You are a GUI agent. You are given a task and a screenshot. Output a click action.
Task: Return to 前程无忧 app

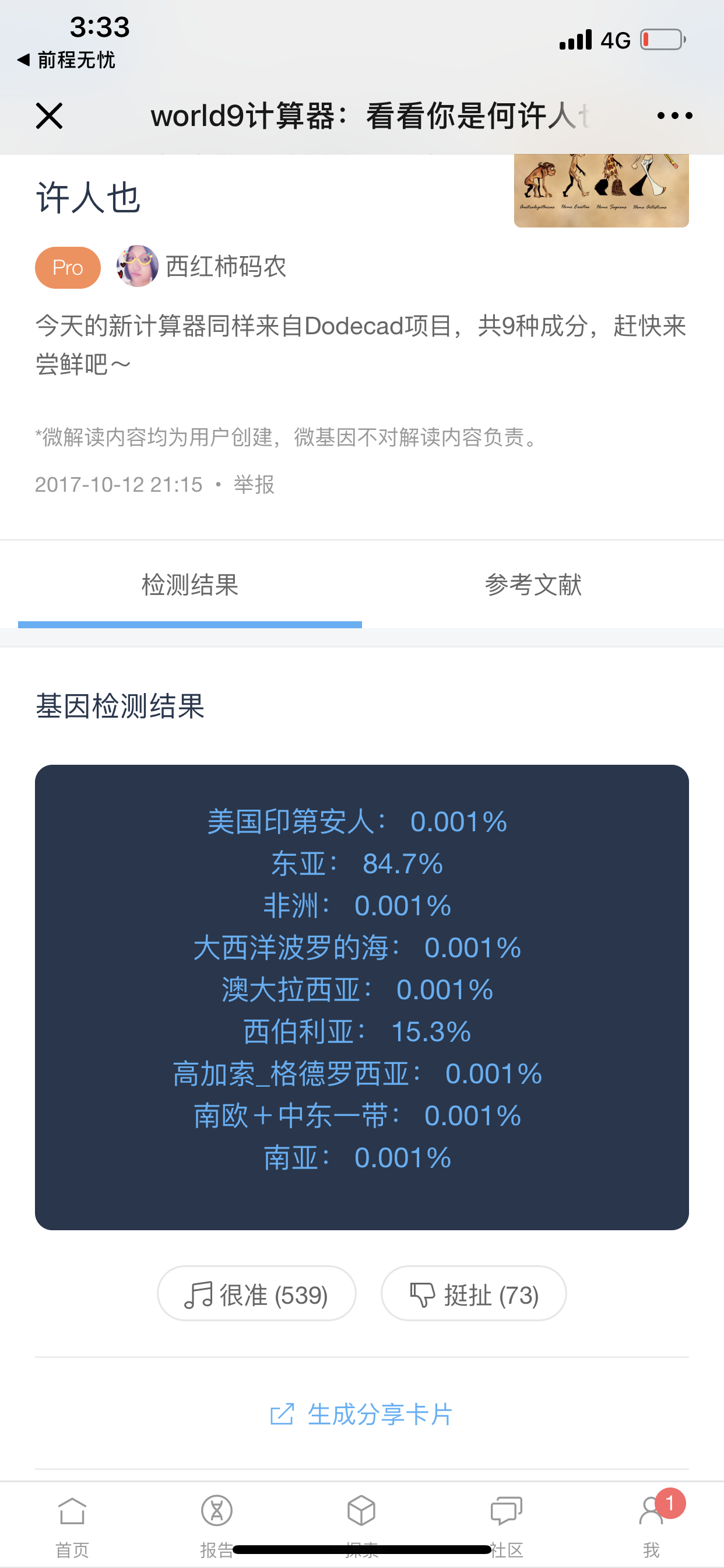[66, 60]
